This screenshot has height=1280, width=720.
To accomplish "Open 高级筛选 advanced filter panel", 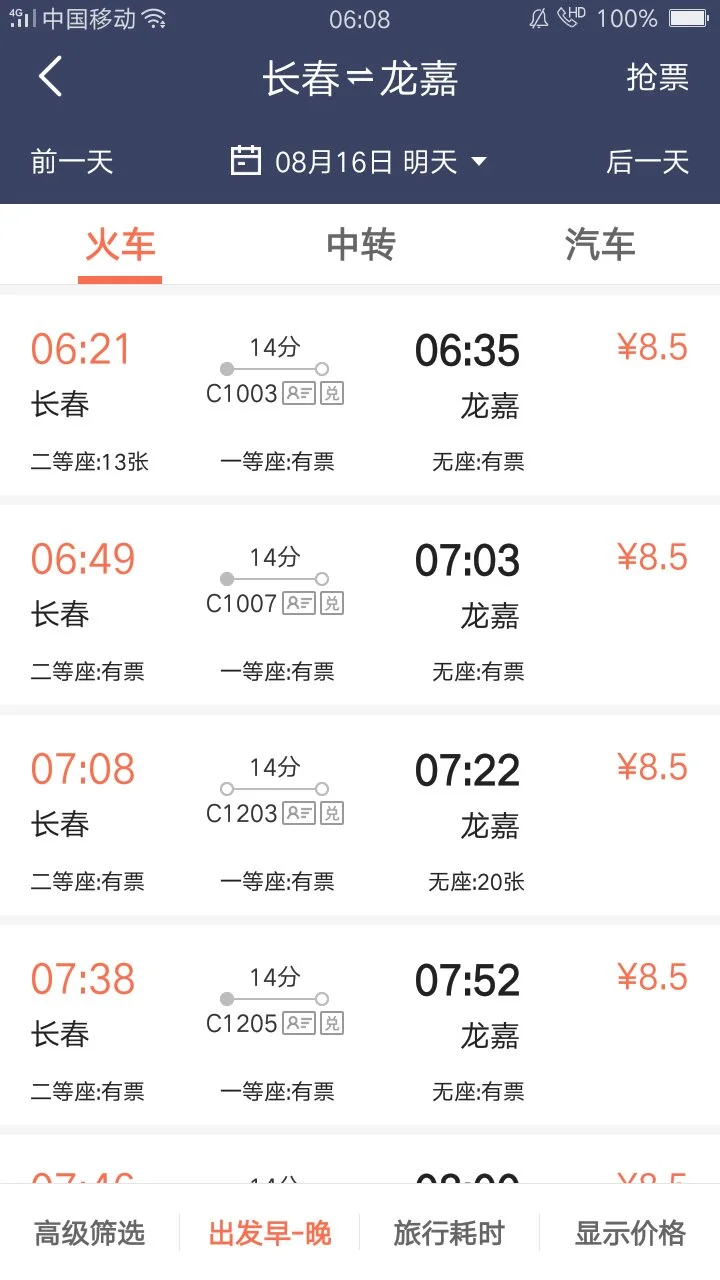I will click(92, 1234).
